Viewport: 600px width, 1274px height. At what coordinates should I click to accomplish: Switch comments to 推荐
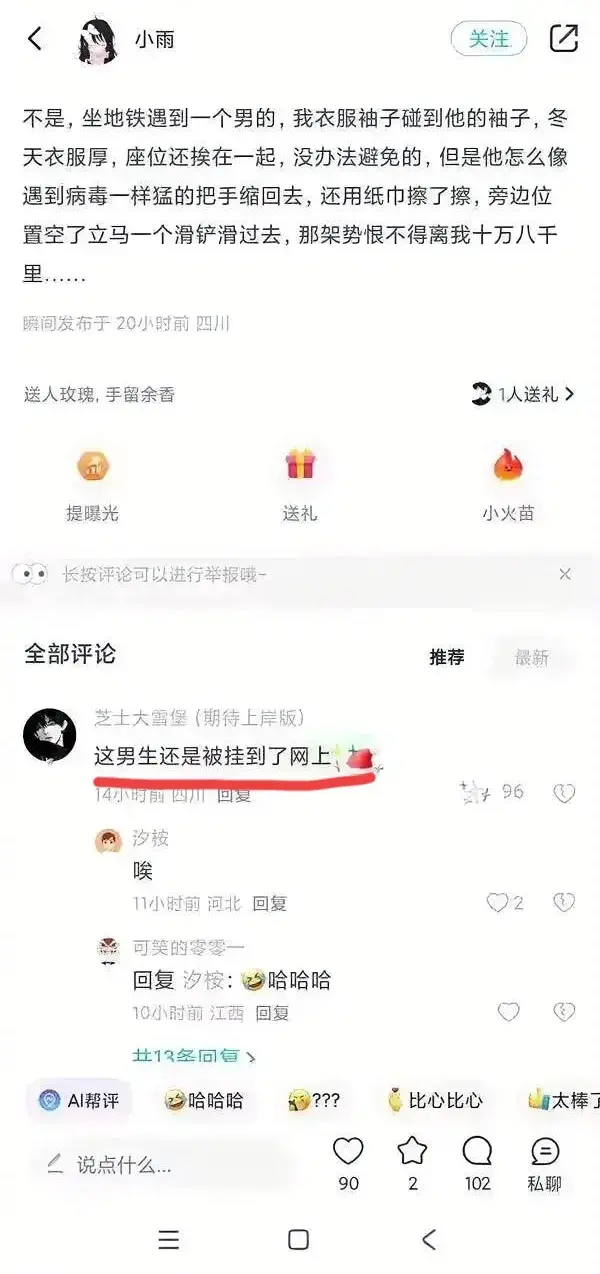pyautogui.click(x=447, y=657)
